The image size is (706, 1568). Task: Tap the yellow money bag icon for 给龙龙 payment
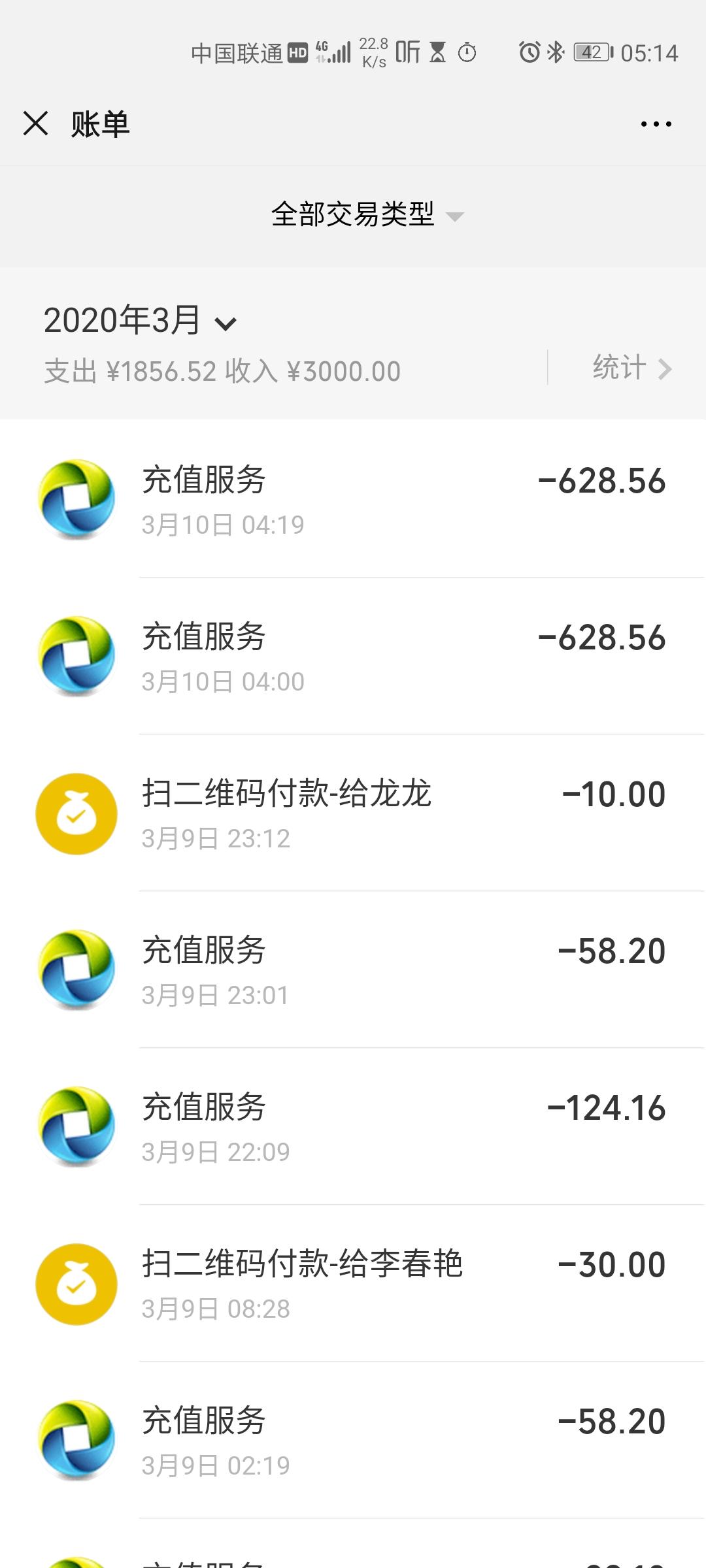(x=76, y=815)
